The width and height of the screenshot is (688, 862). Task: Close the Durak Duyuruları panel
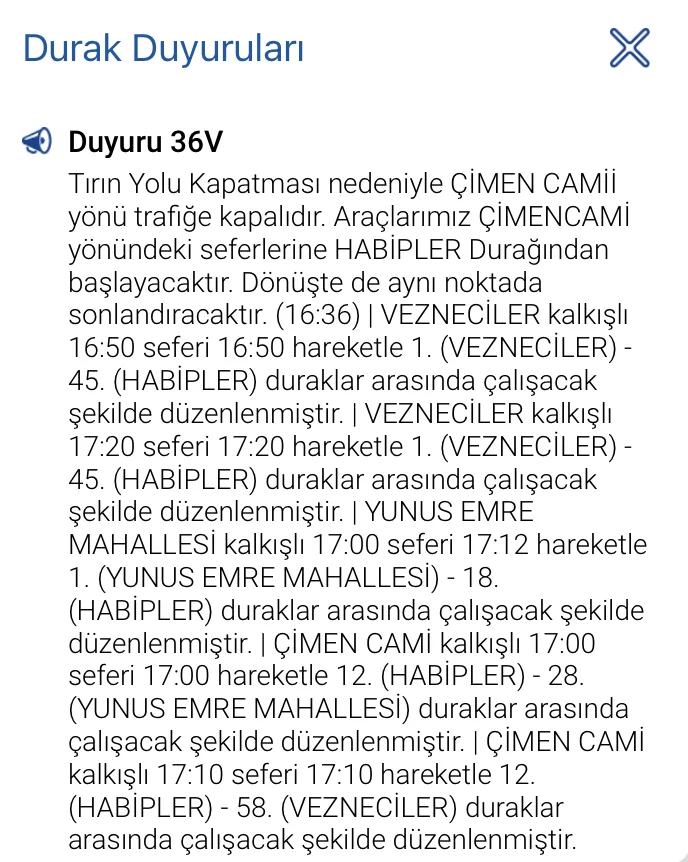(629, 48)
